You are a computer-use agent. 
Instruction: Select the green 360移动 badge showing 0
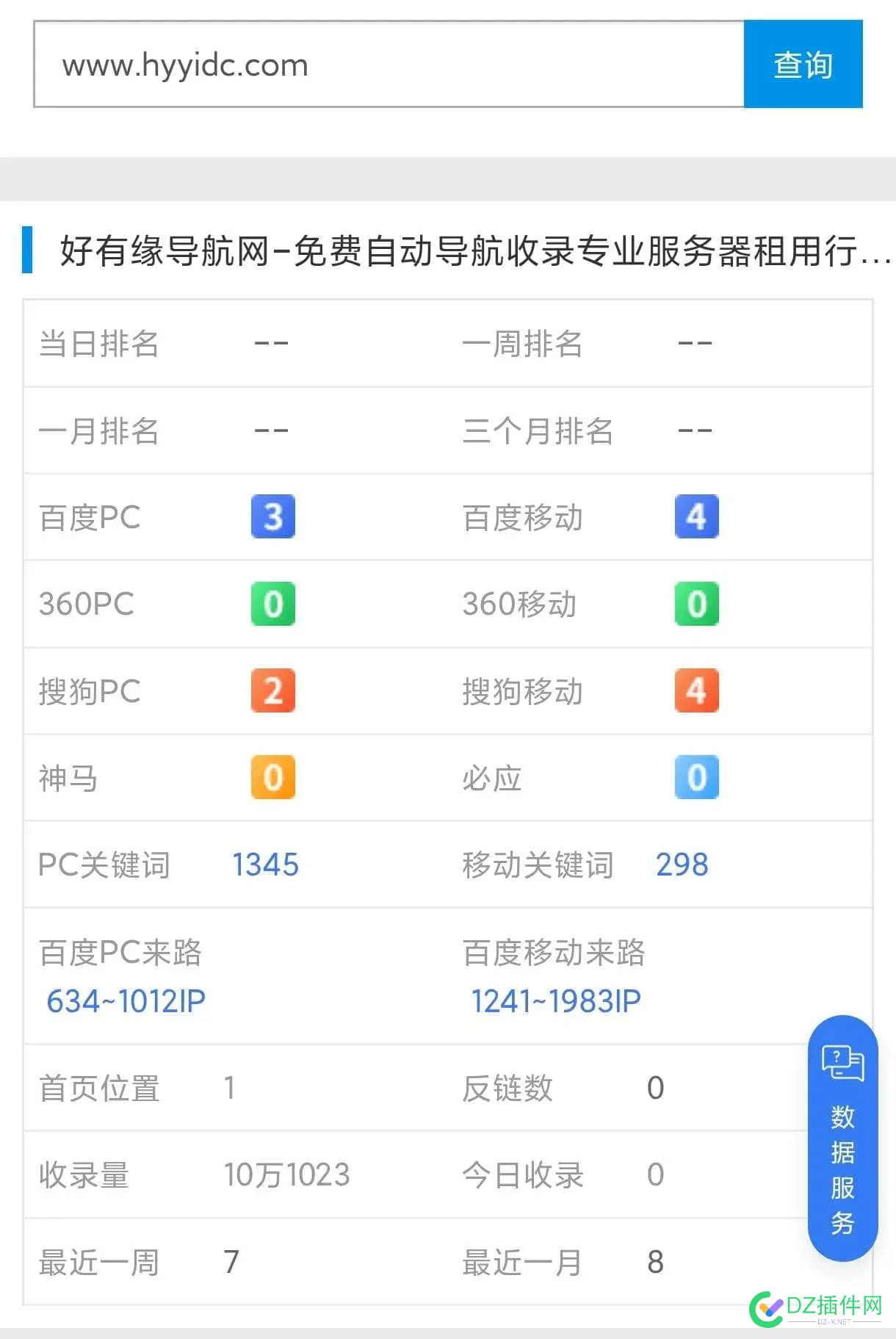point(696,604)
